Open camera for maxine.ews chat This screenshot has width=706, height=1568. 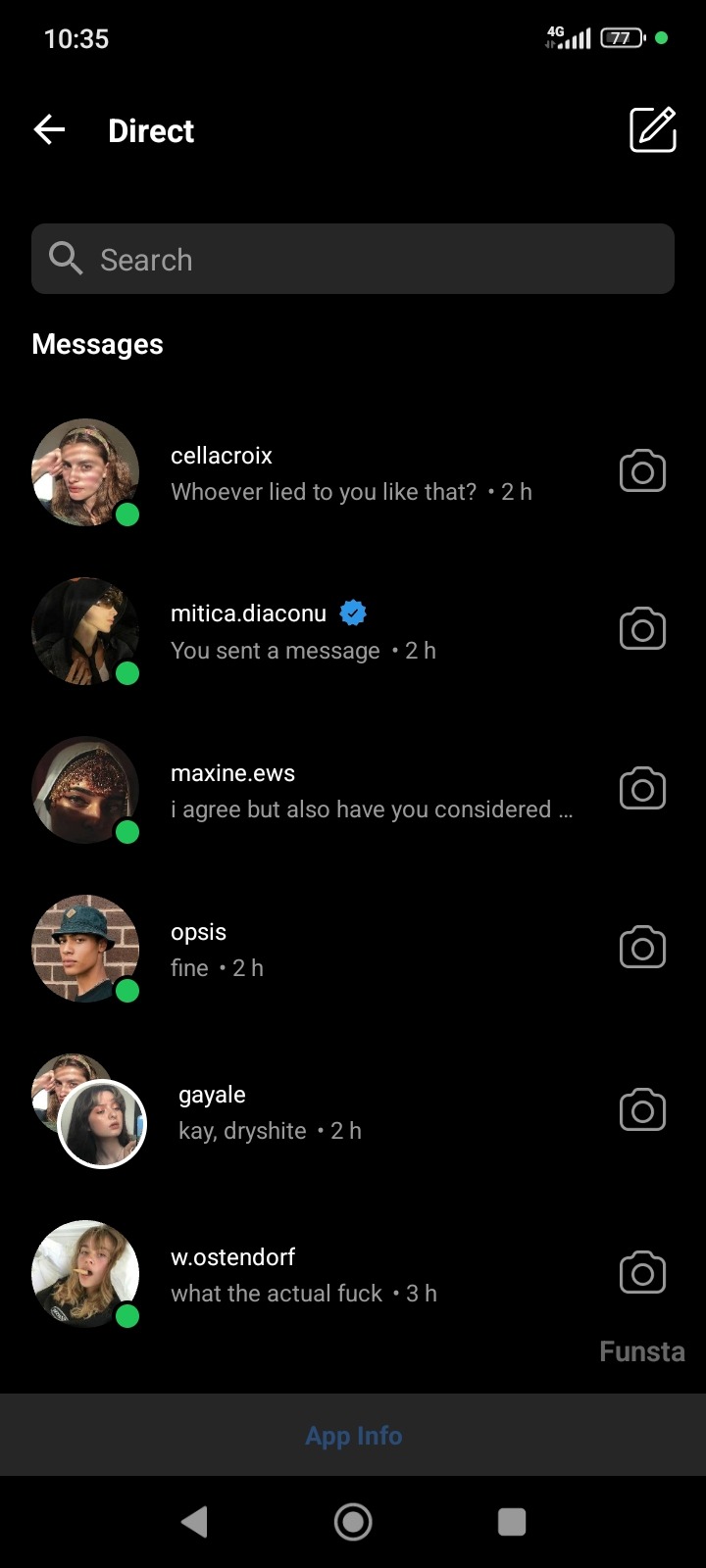[642, 790]
